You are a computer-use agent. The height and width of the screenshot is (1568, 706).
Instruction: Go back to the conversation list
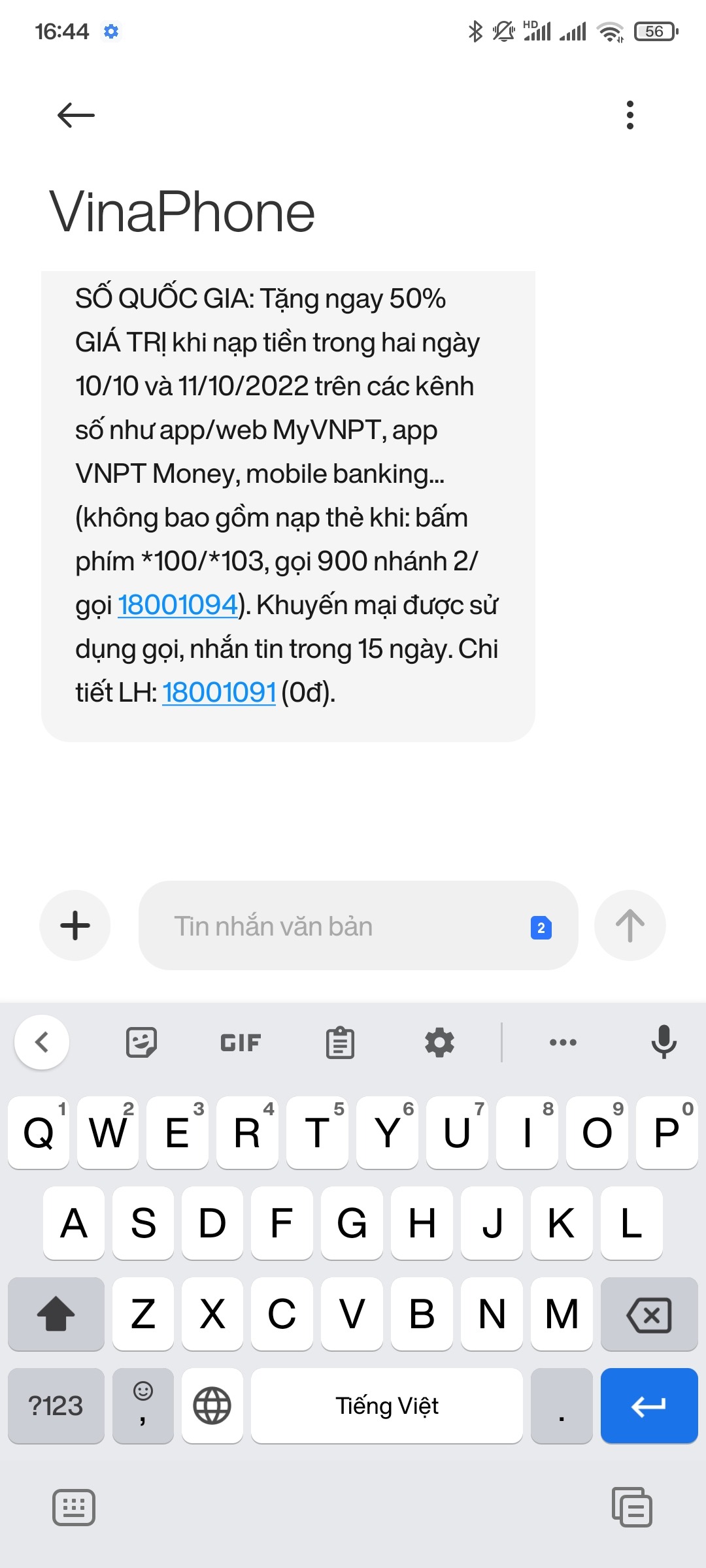(76, 115)
